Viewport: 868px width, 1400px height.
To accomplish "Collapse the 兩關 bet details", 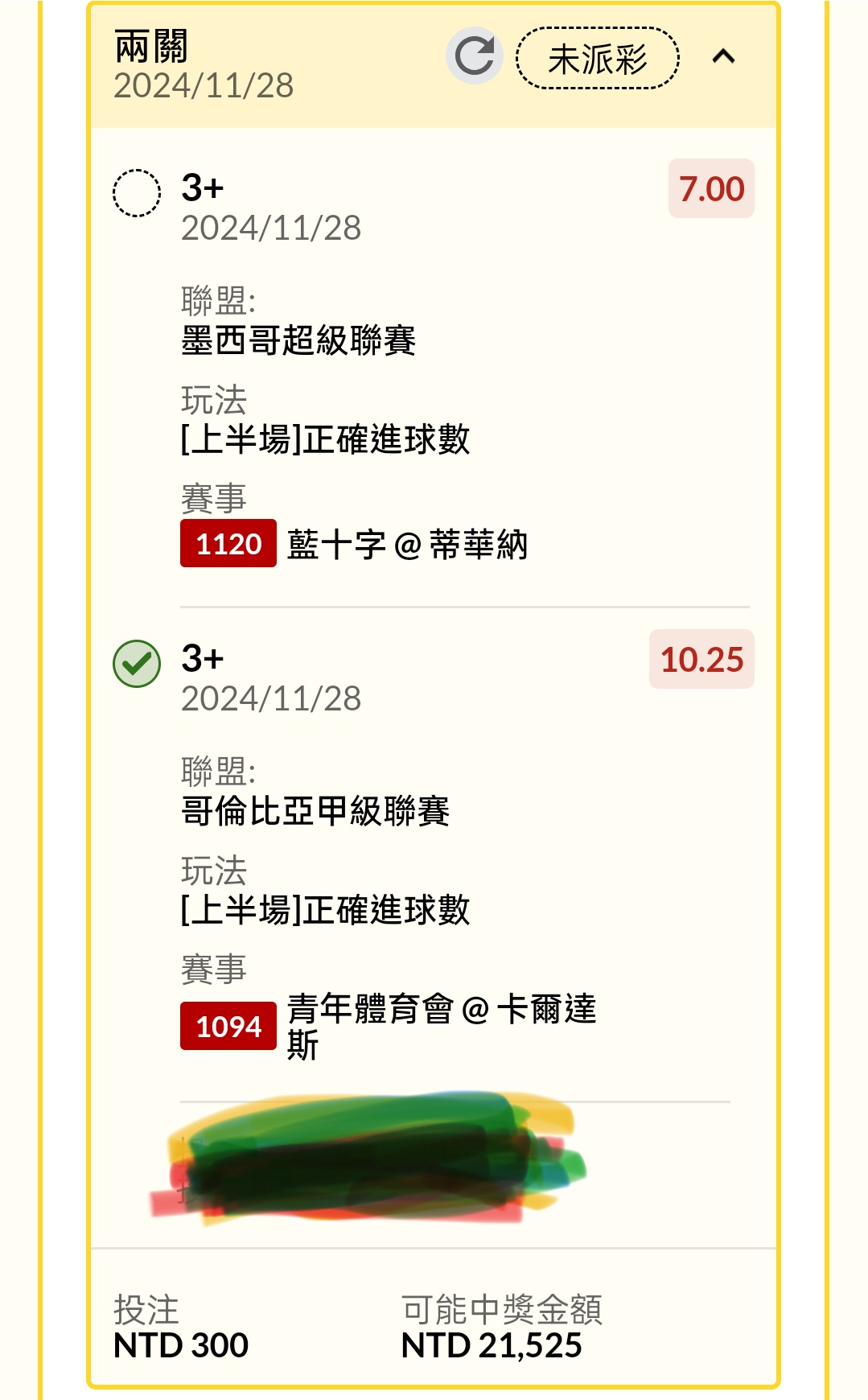I will pyautogui.click(x=723, y=56).
